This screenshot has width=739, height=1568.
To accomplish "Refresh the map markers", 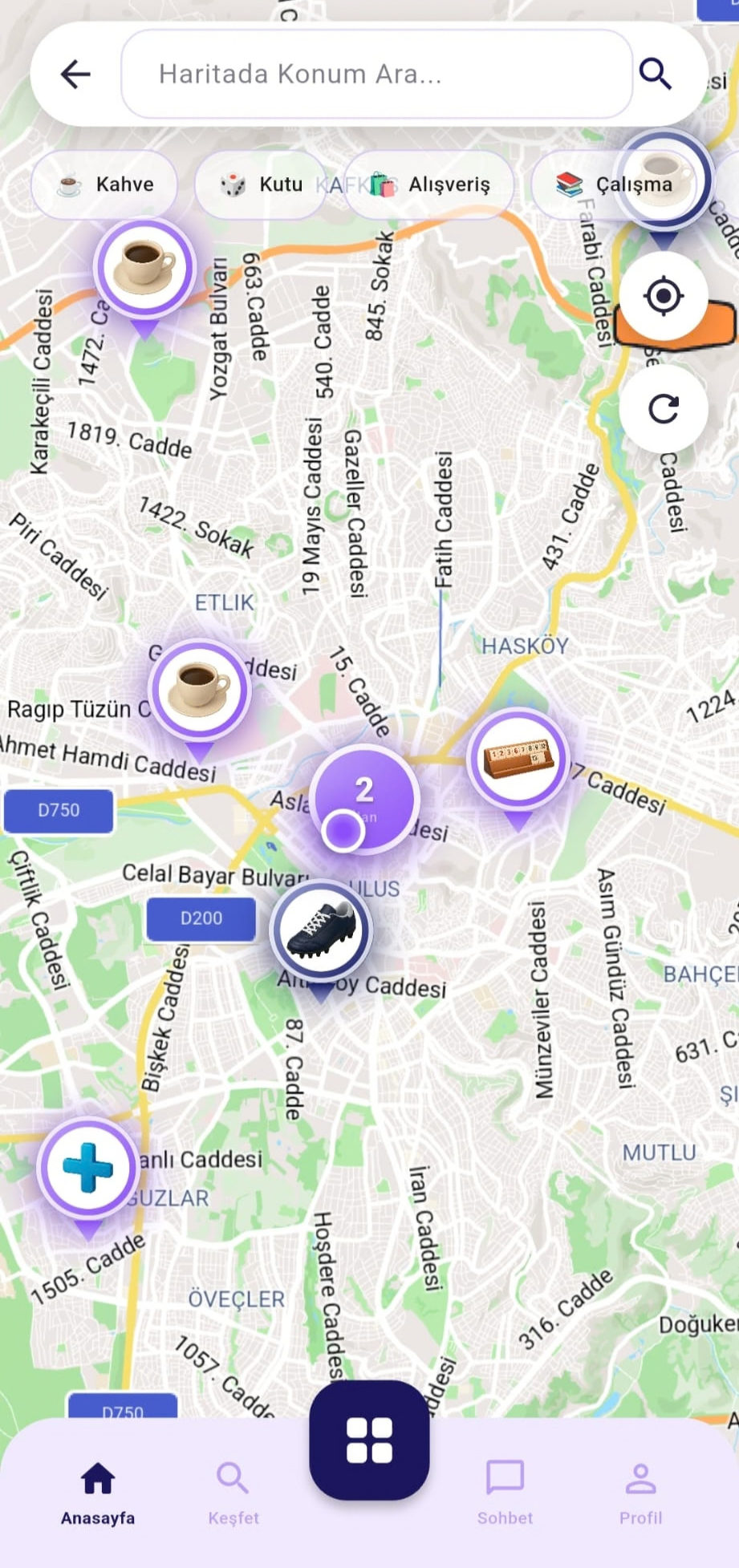I will [663, 409].
